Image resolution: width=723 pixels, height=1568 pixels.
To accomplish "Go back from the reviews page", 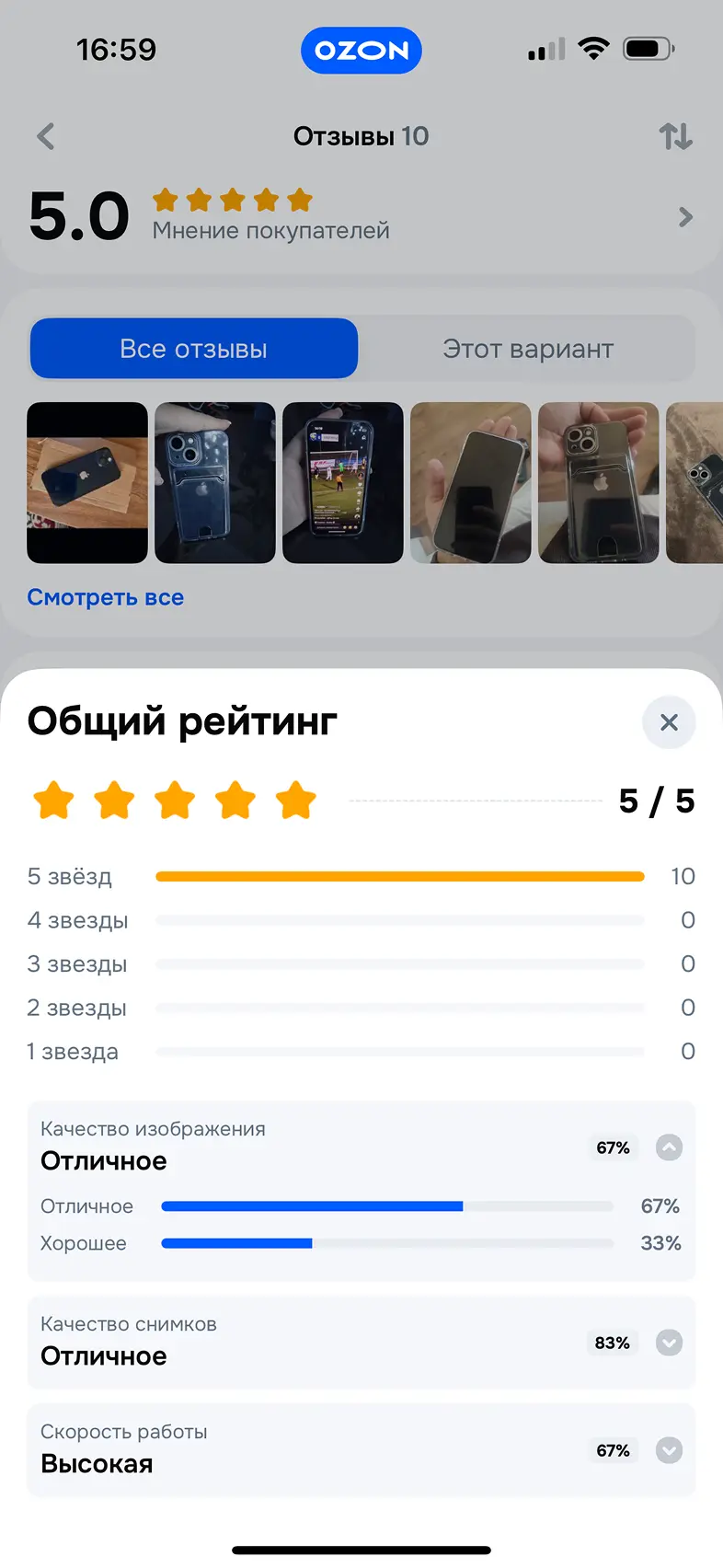I will (46, 137).
